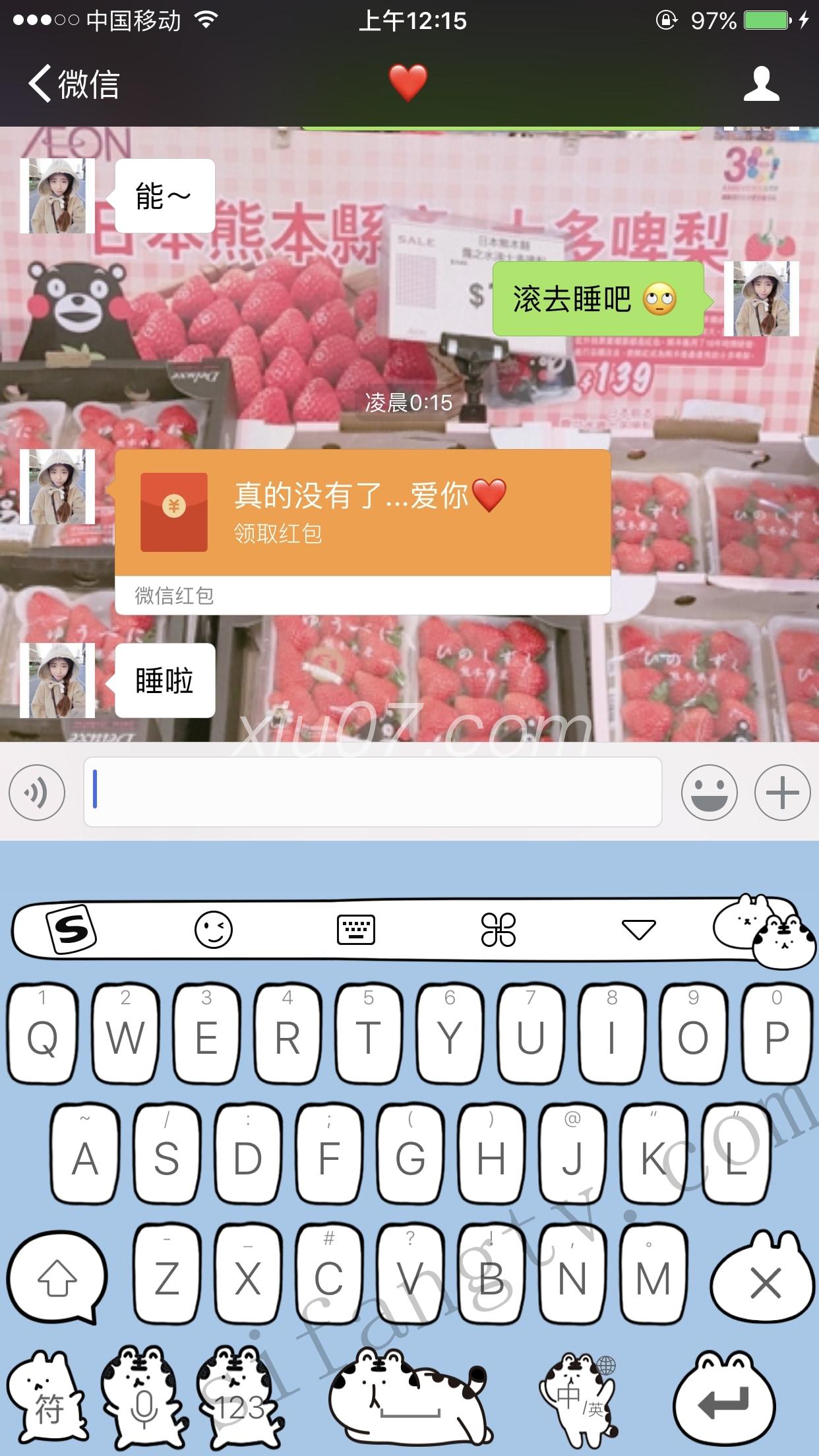The height and width of the screenshot is (1456, 819).
Task: Tap the backspace key
Action: pos(765,1283)
